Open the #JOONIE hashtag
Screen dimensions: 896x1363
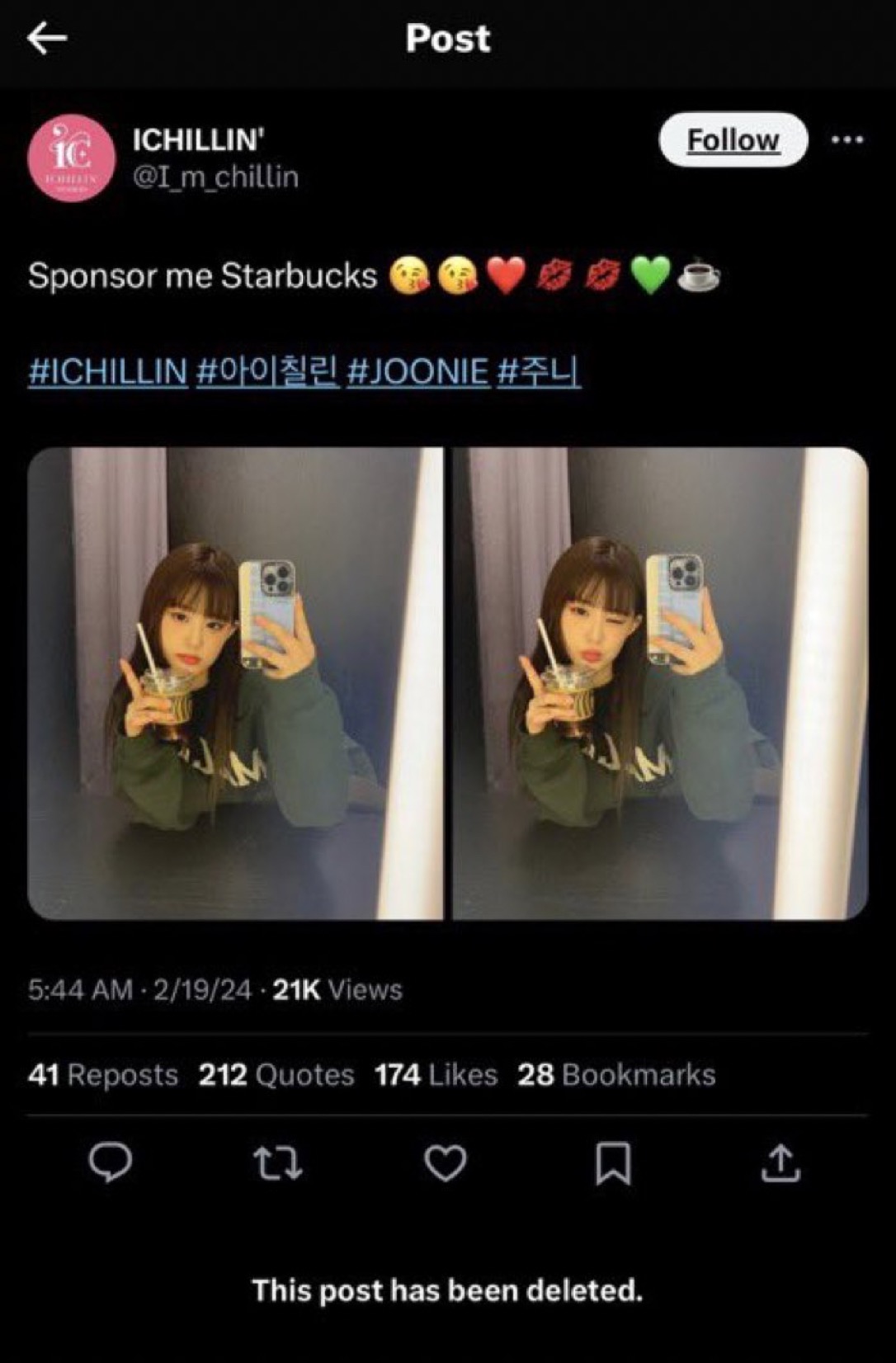[417, 371]
